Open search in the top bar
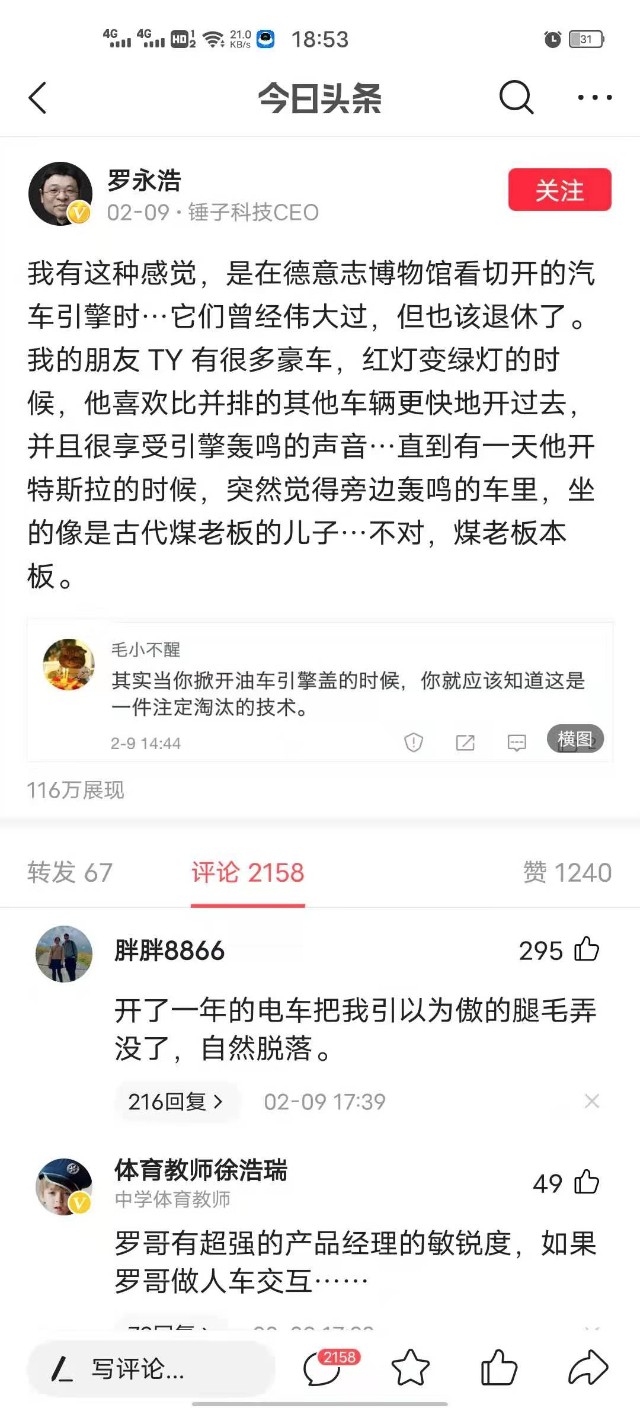Image resolution: width=640 pixels, height=1408 pixels. 516,98
